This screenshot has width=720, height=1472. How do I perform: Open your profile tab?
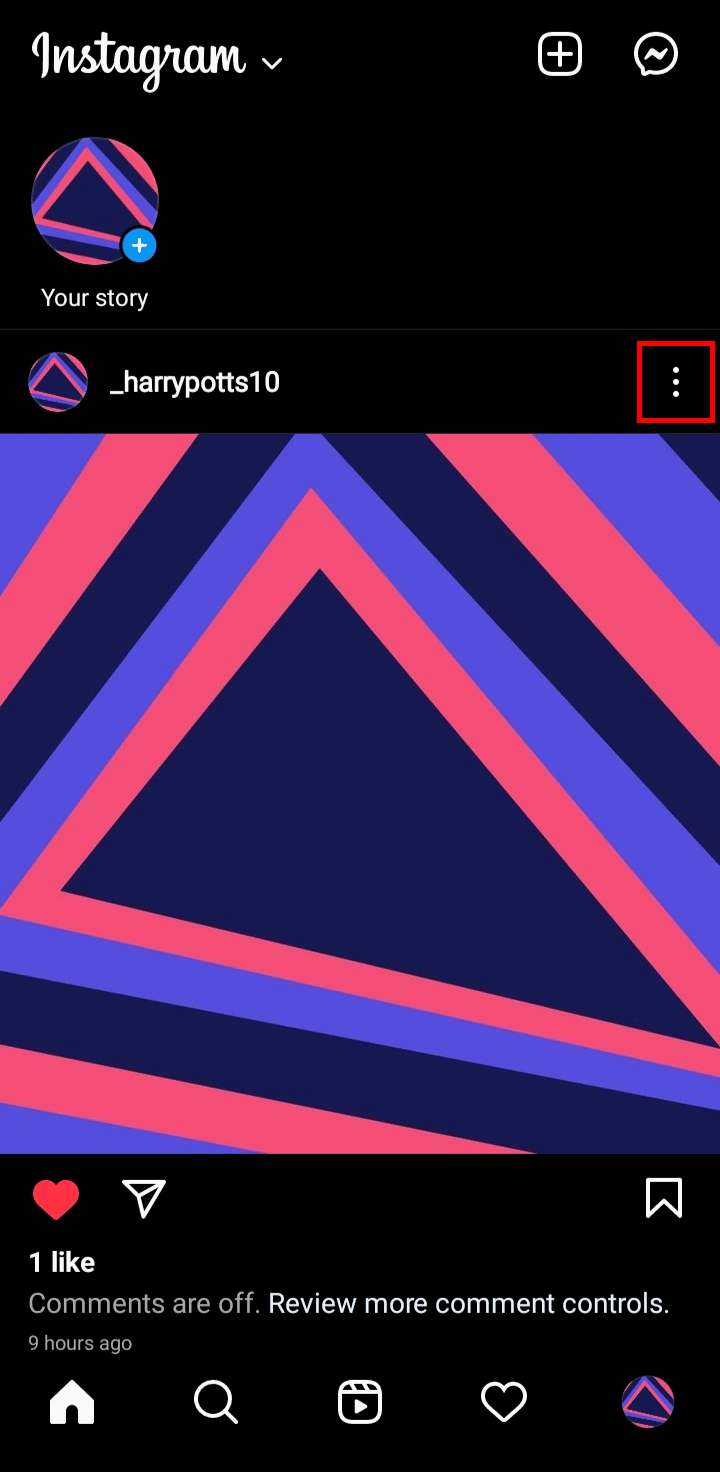648,1402
